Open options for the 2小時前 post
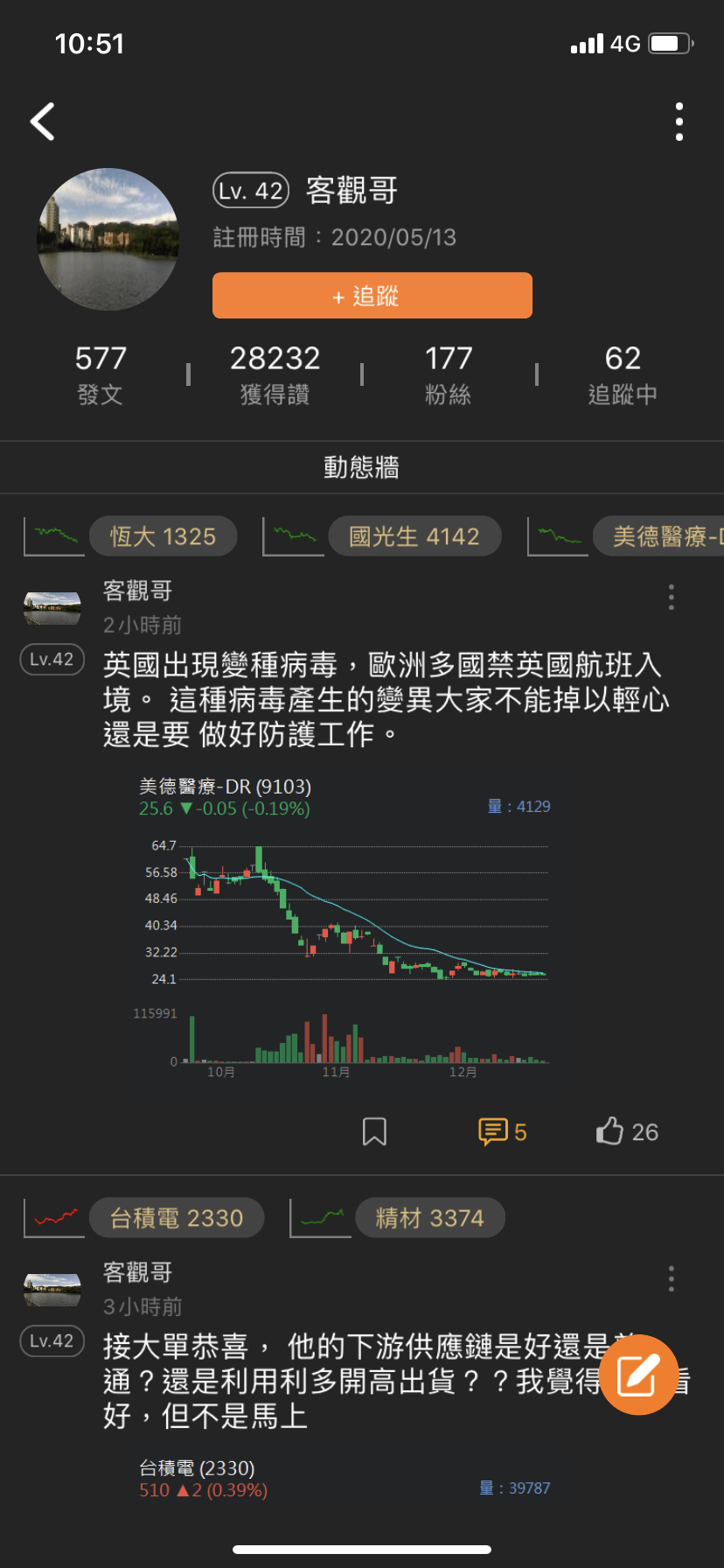Image resolution: width=724 pixels, height=1568 pixels. click(x=671, y=597)
